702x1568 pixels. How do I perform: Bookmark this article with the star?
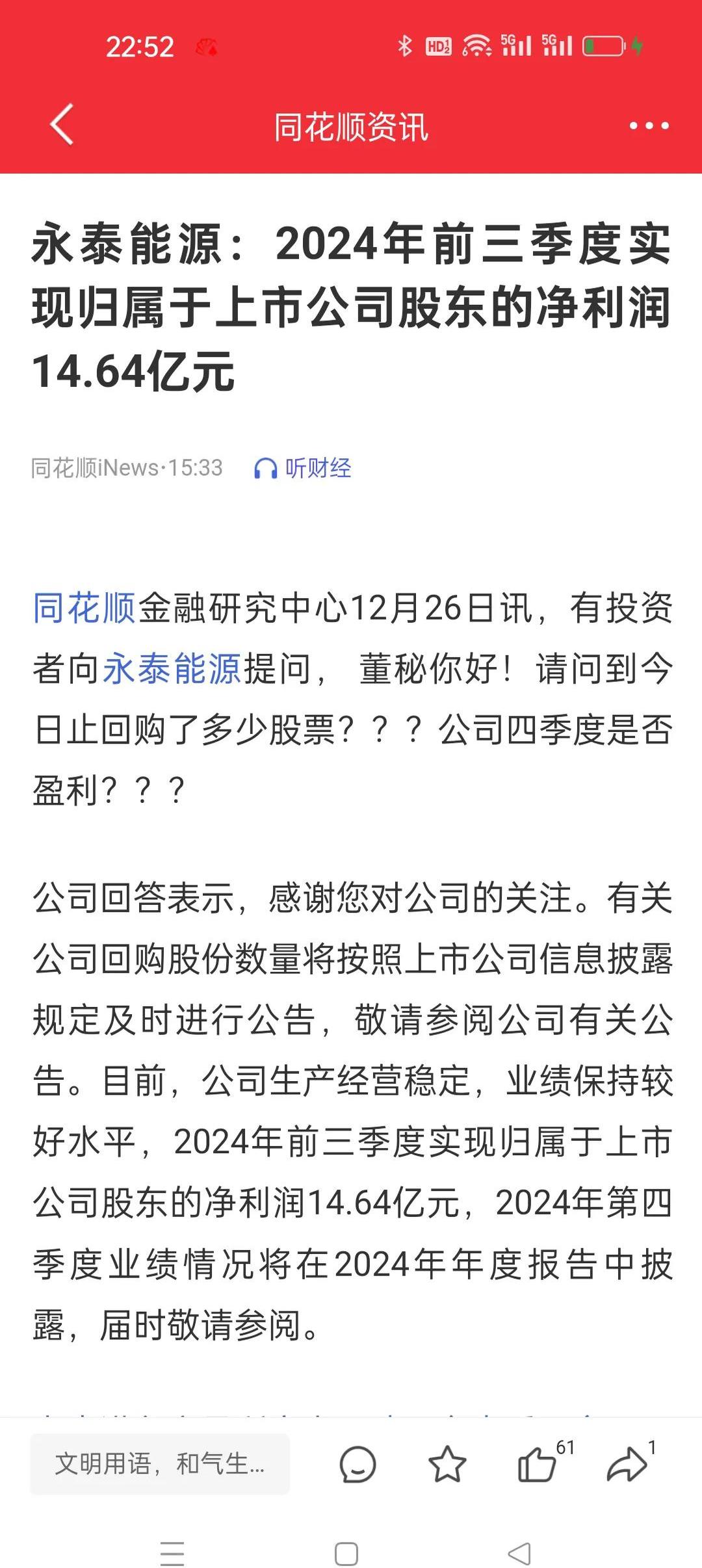[447, 1464]
